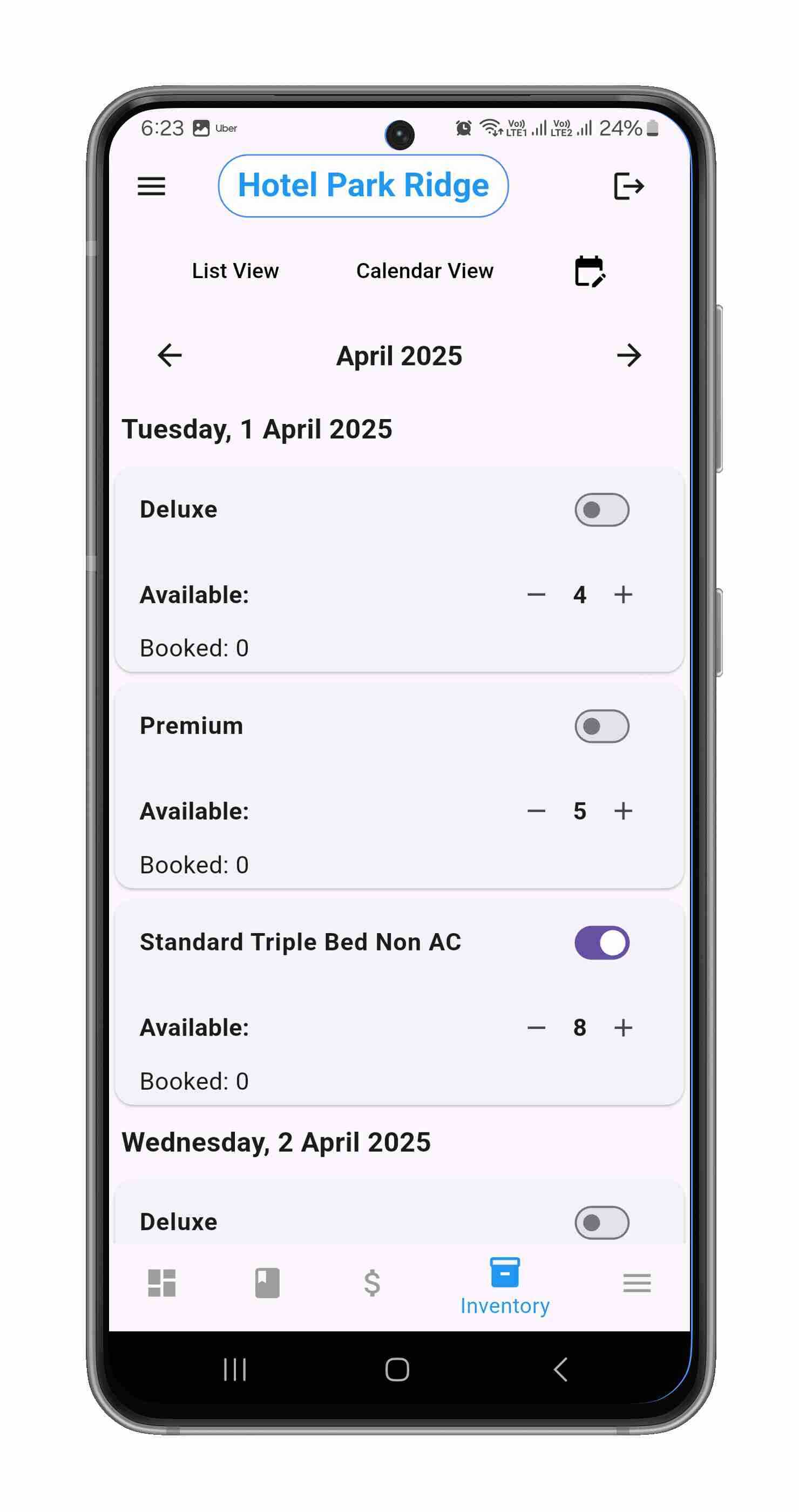Enable the Deluxe toggle for 1 April
799x1512 pixels.
pyautogui.click(x=601, y=509)
